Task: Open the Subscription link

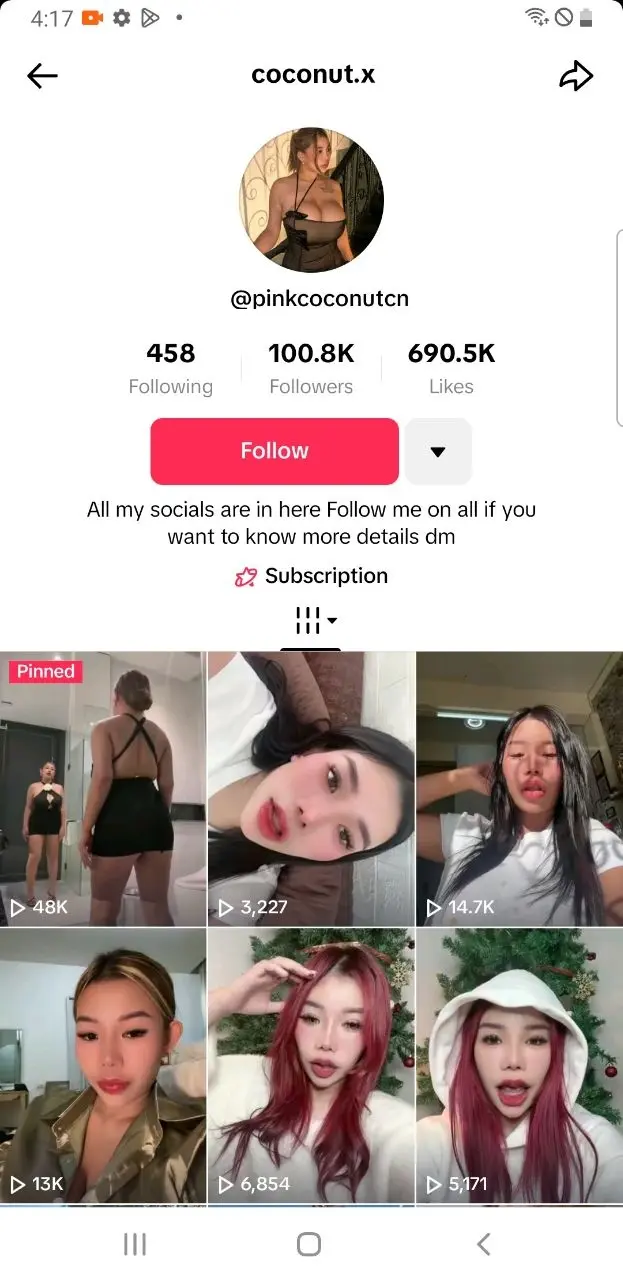Action: pyautogui.click(x=311, y=576)
